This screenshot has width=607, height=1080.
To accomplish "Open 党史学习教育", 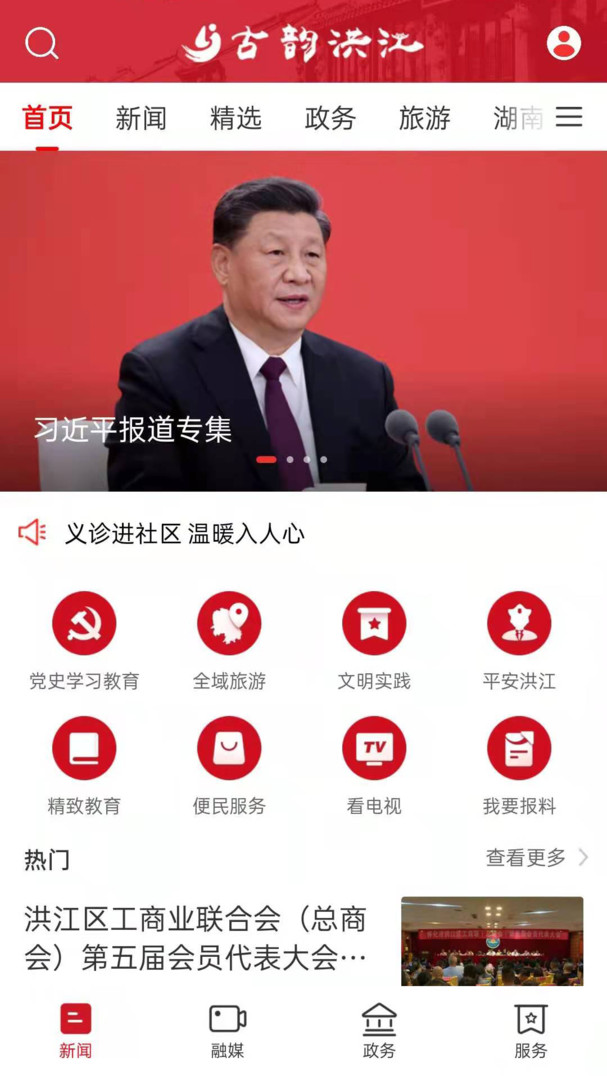I will [84, 640].
